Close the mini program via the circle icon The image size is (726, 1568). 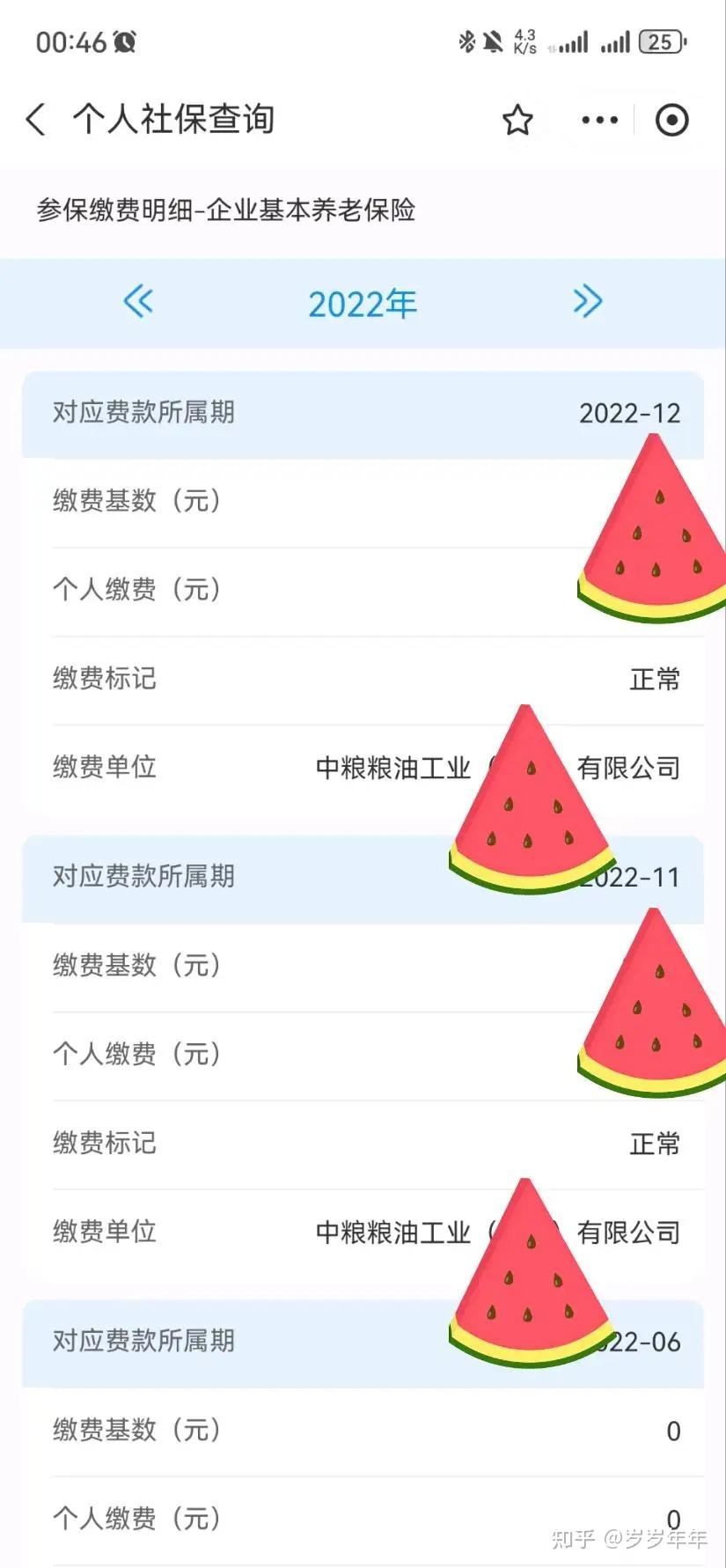[671, 120]
